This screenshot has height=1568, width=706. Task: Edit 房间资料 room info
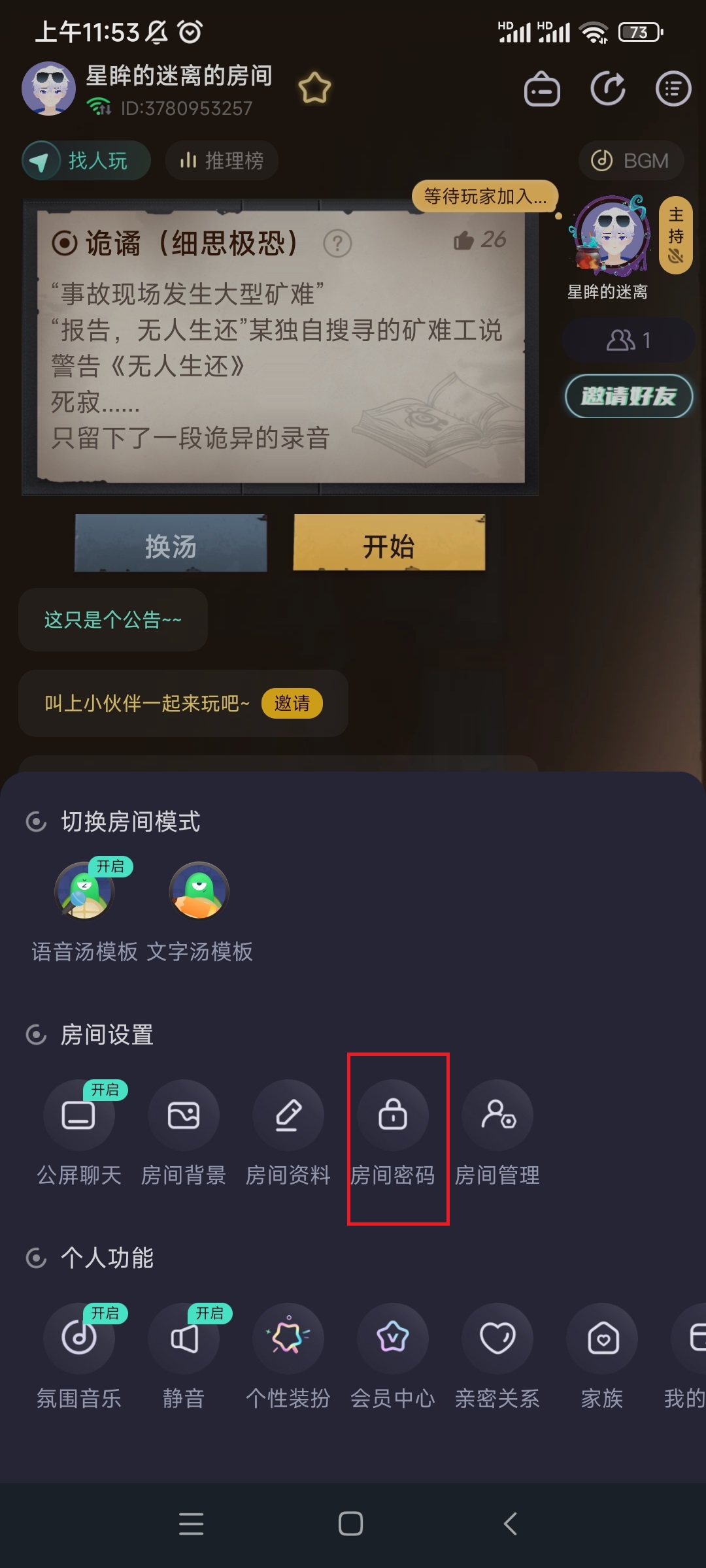(288, 1115)
